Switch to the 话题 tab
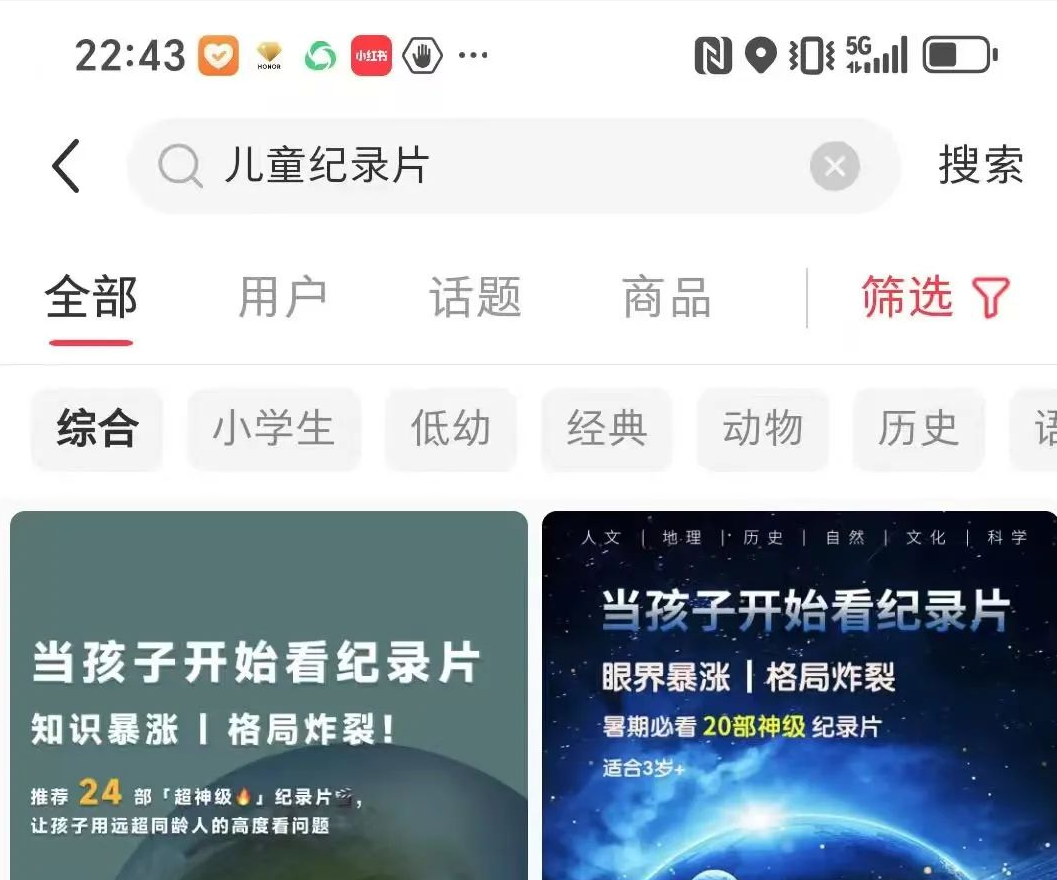The image size is (1057, 880). click(x=475, y=297)
